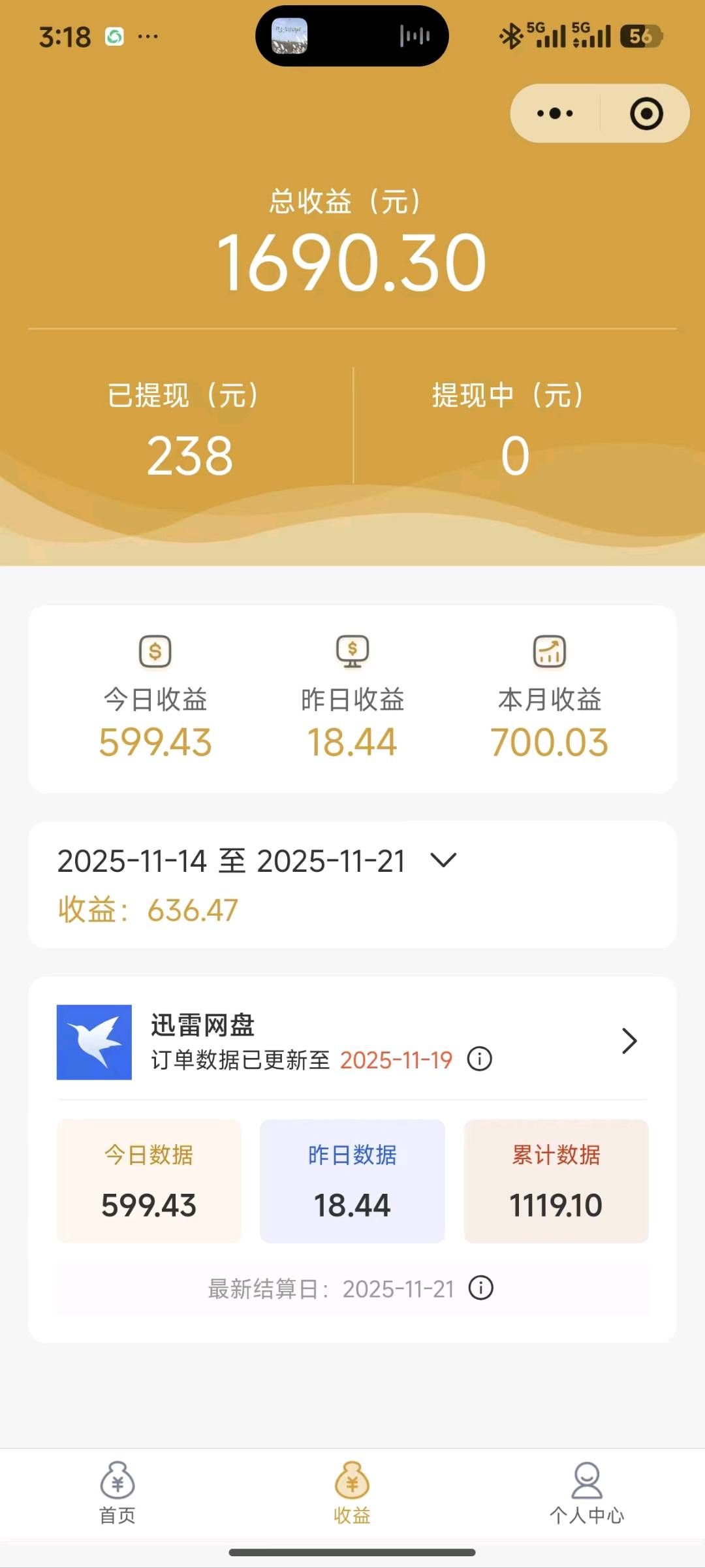Click the 本月收益 chart icon
This screenshot has width=705, height=1568.
[550, 652]
